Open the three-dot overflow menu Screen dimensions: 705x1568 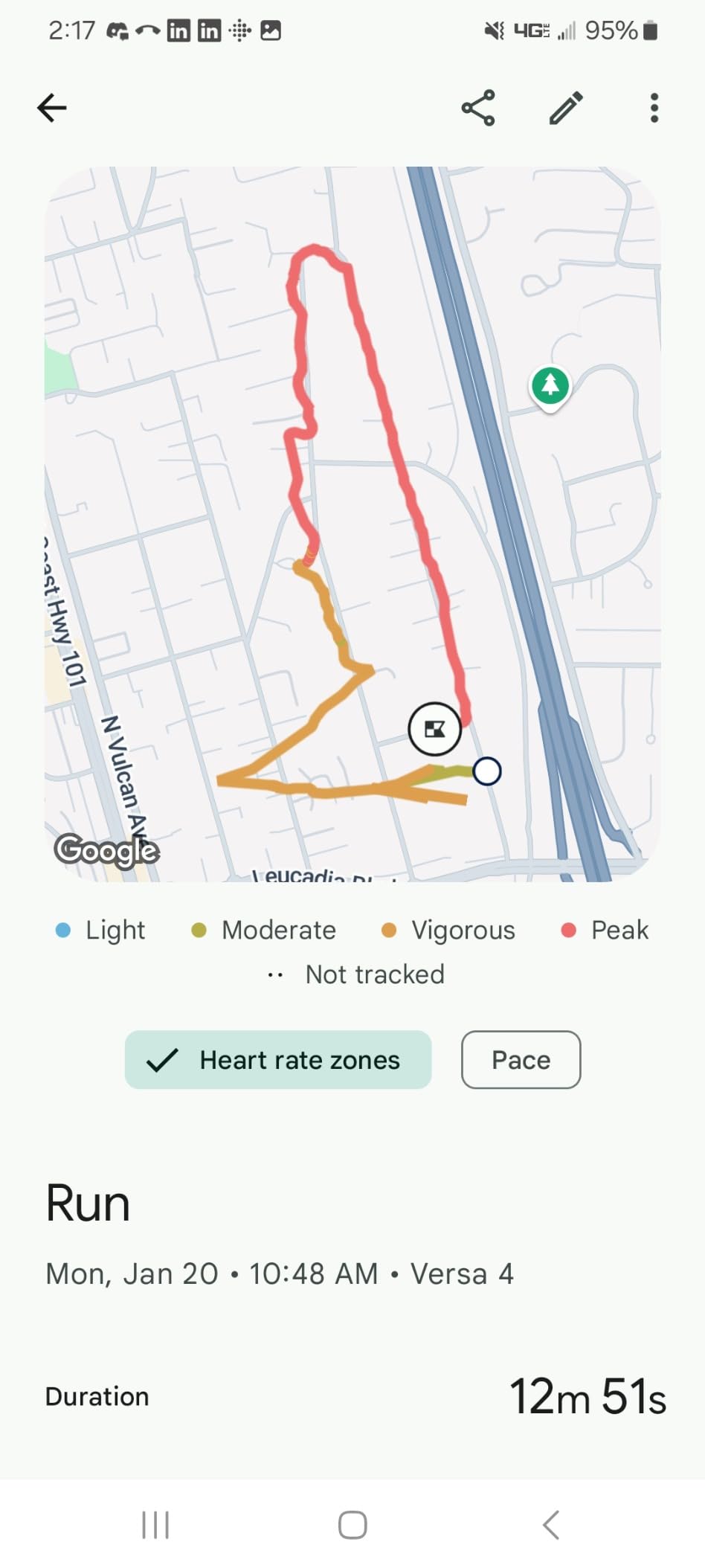pyautogui.click(x=654, y=108)
